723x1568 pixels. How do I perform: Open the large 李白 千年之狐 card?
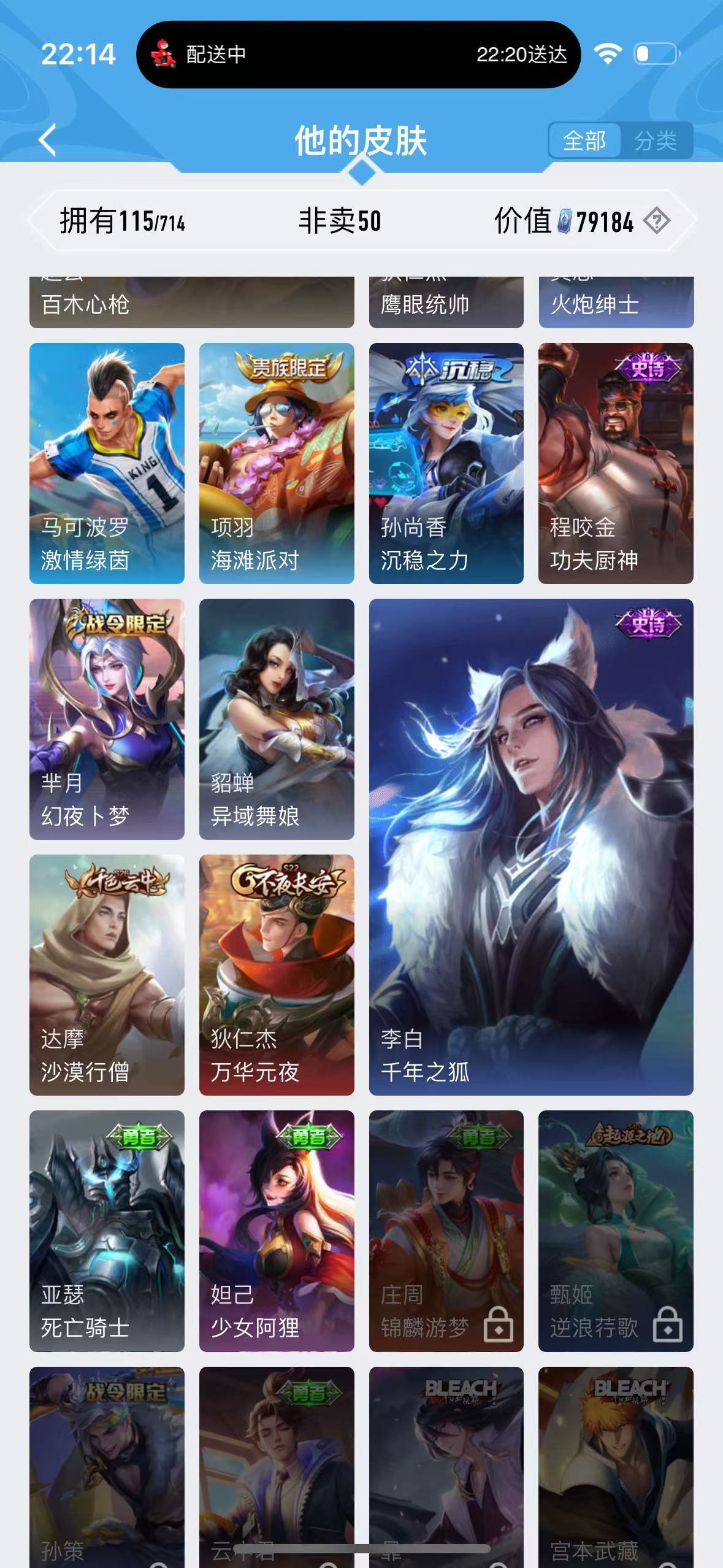click(x=531, y=847)
